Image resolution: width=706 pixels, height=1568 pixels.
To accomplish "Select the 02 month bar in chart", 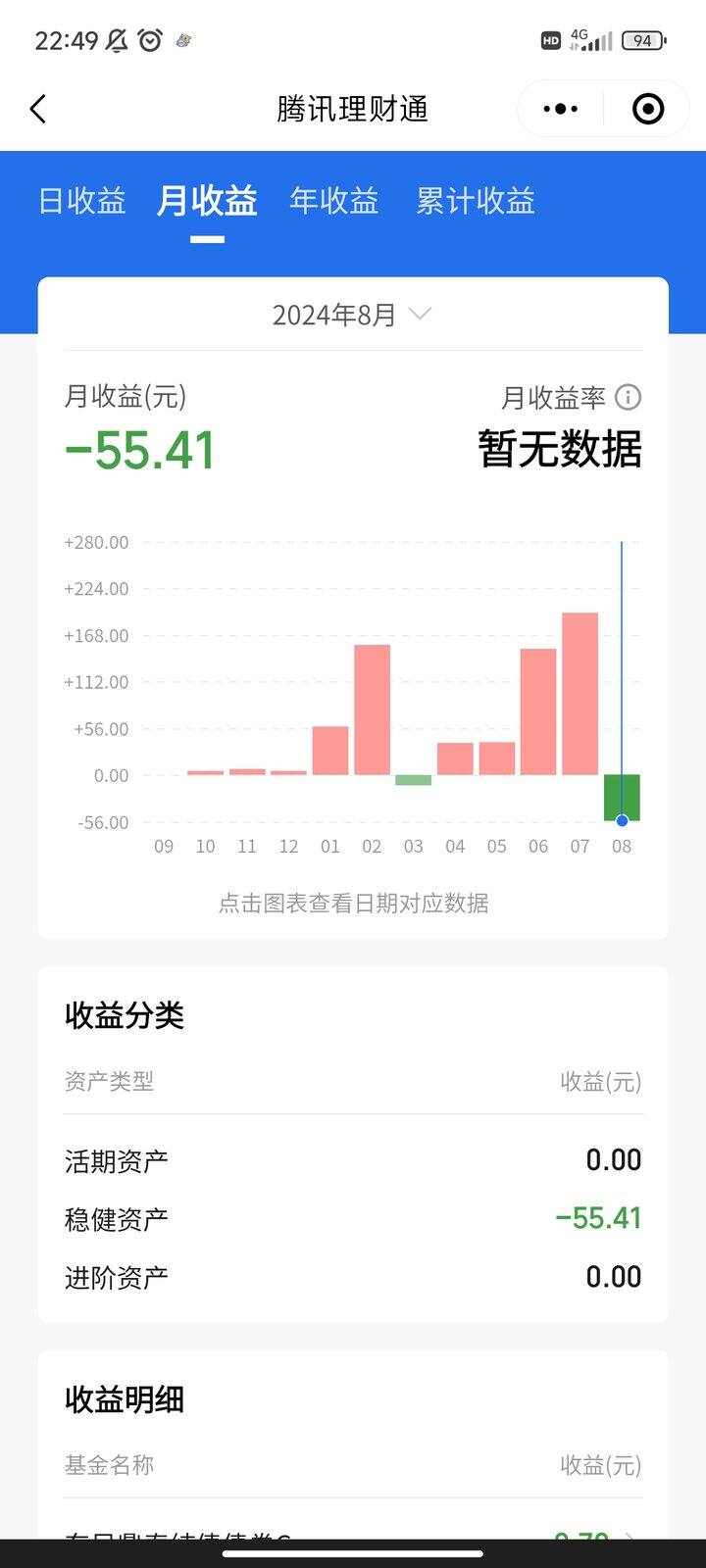I will [x=372, y=710].
